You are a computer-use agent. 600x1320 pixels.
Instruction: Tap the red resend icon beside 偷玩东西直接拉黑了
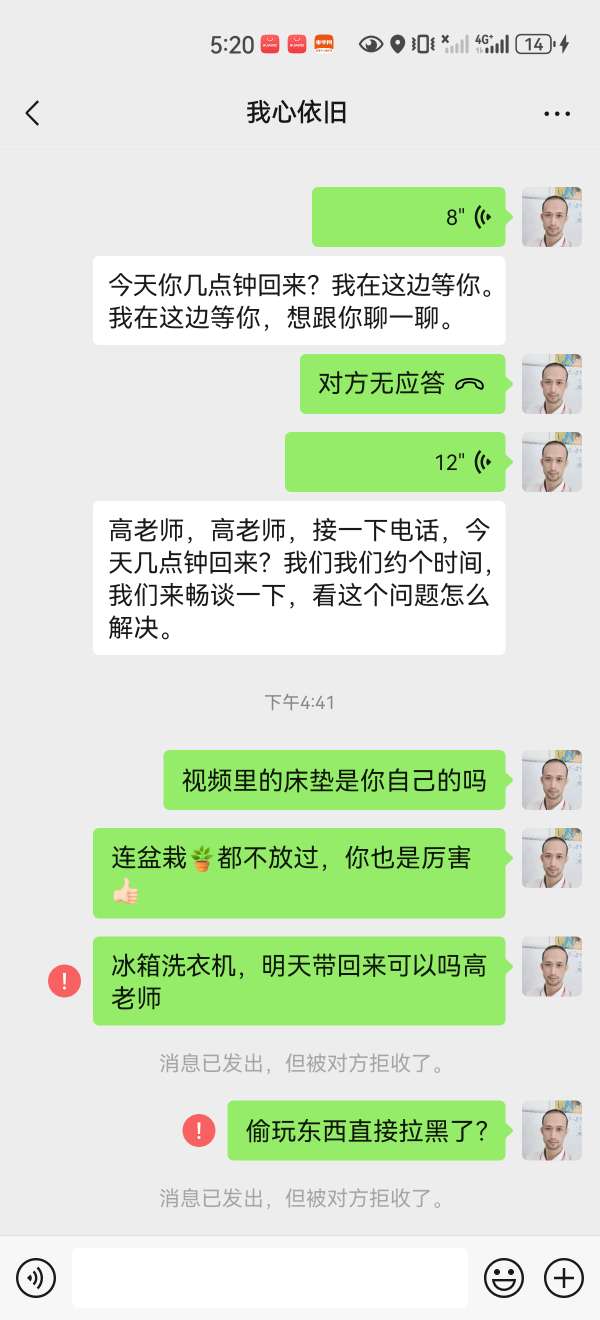tap(199, 1131)
